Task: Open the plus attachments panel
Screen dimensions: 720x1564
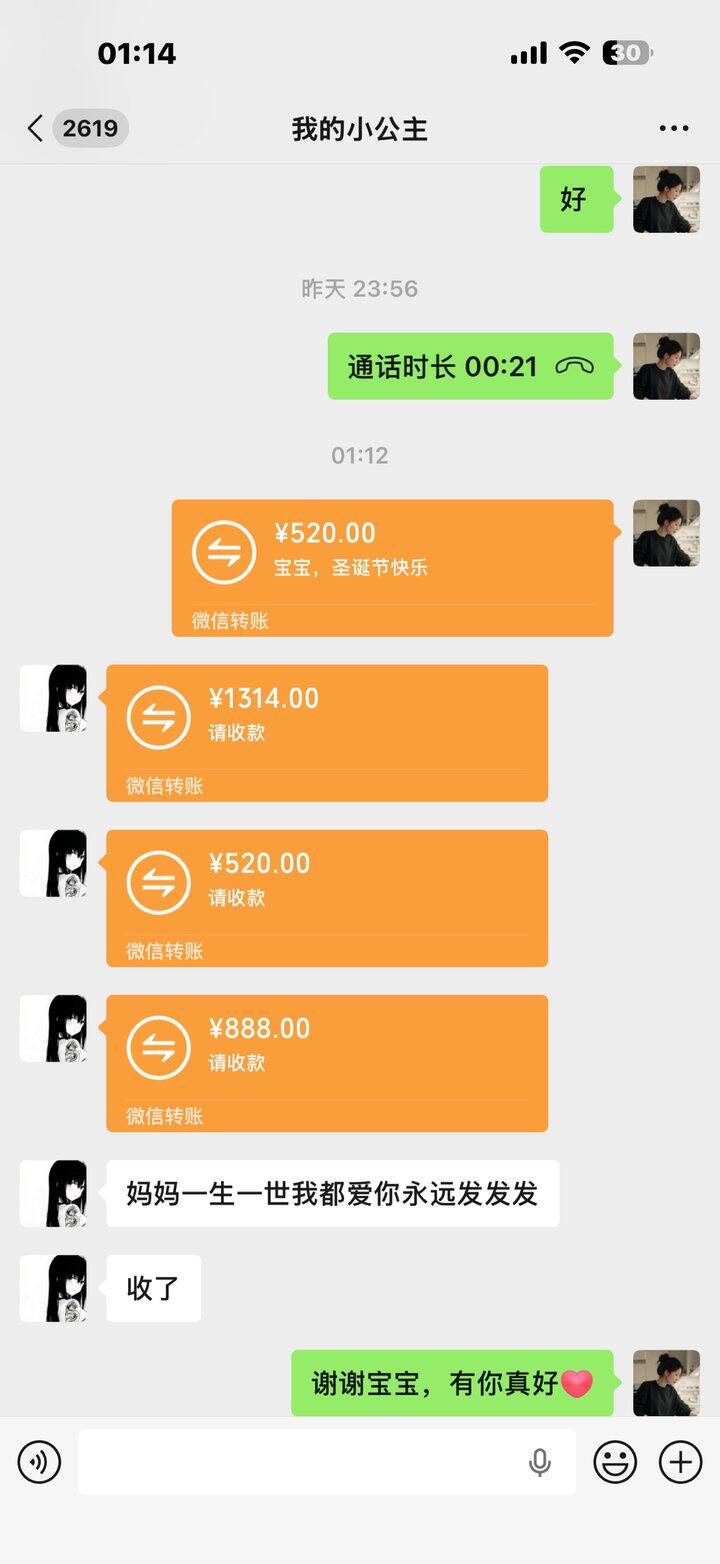Action: tap(680, 1462)
